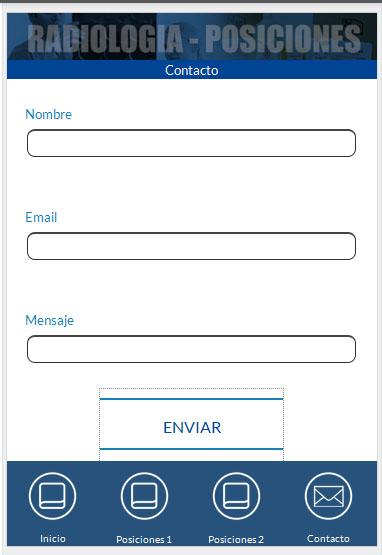This screenshot has height=555, width=382.
Task: Open the Posiciones 1 tab
Action: 144,508
